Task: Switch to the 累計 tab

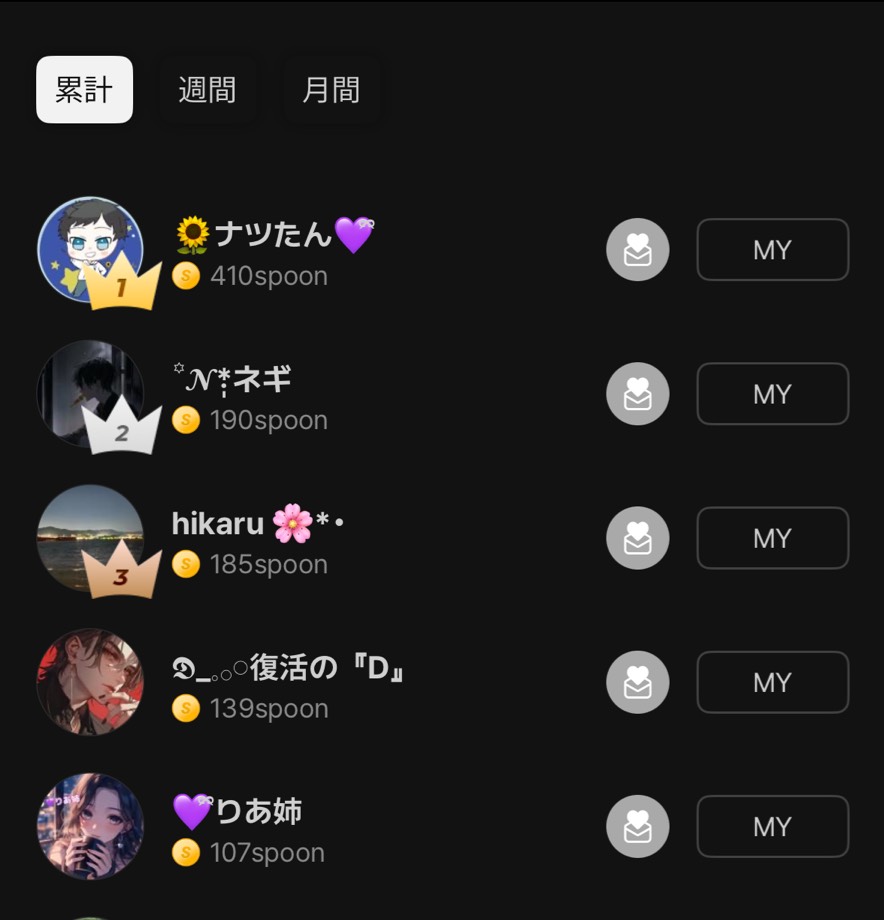Action: pos(84,90)
